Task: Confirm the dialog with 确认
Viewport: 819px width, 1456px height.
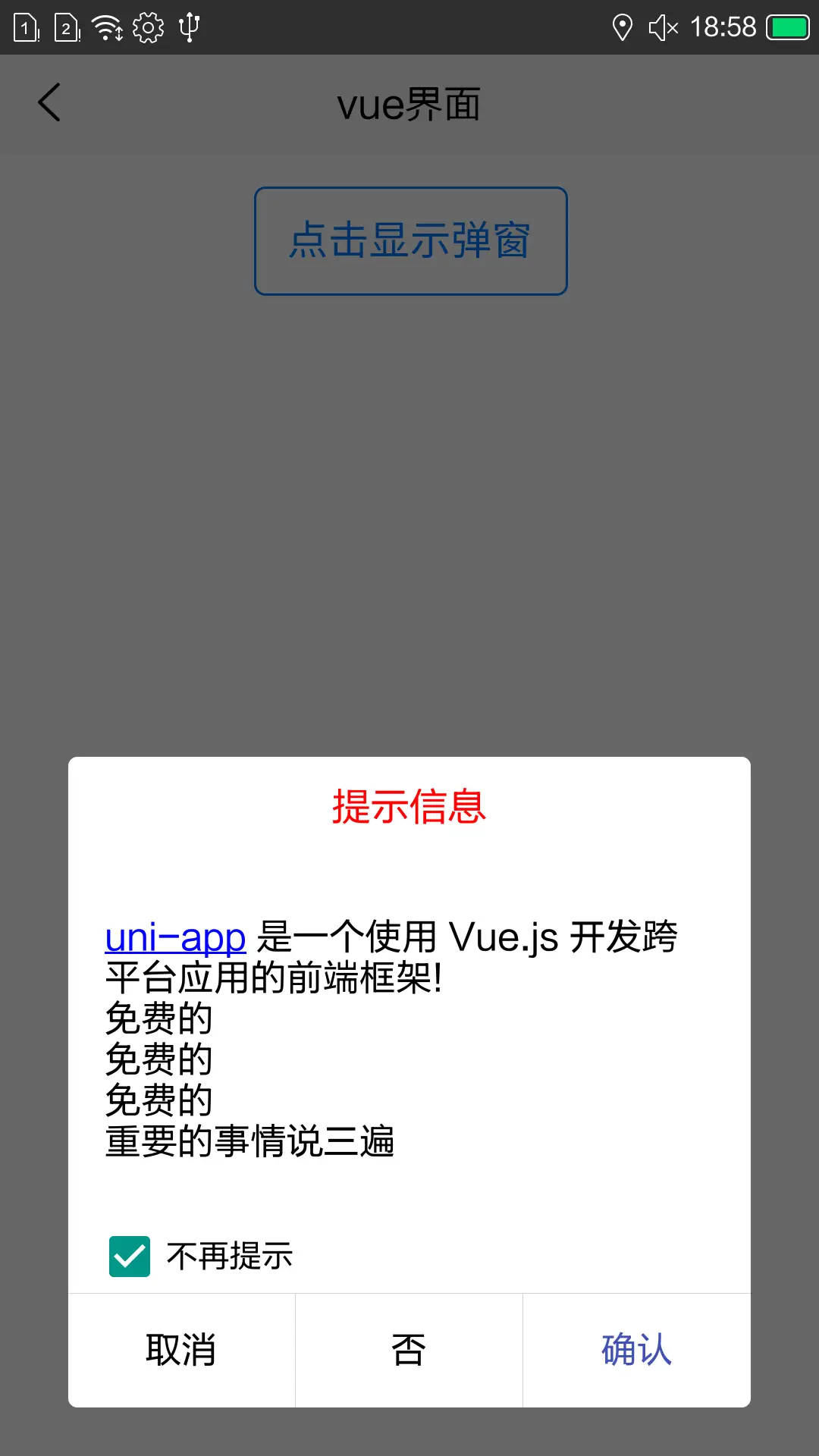Action: [x=637, y=1351]
